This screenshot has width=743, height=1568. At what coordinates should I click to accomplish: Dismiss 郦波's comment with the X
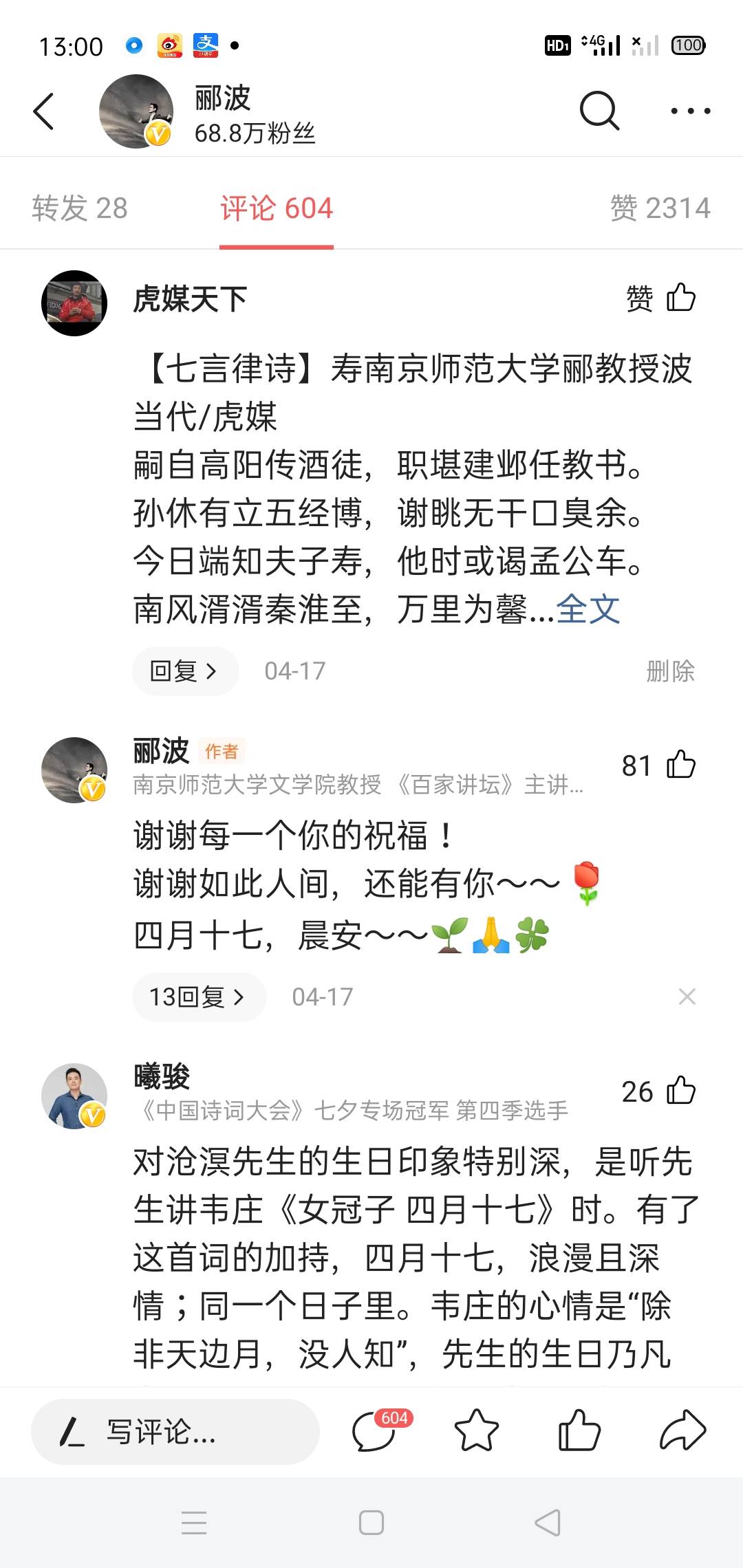click(x=687, y=997)
